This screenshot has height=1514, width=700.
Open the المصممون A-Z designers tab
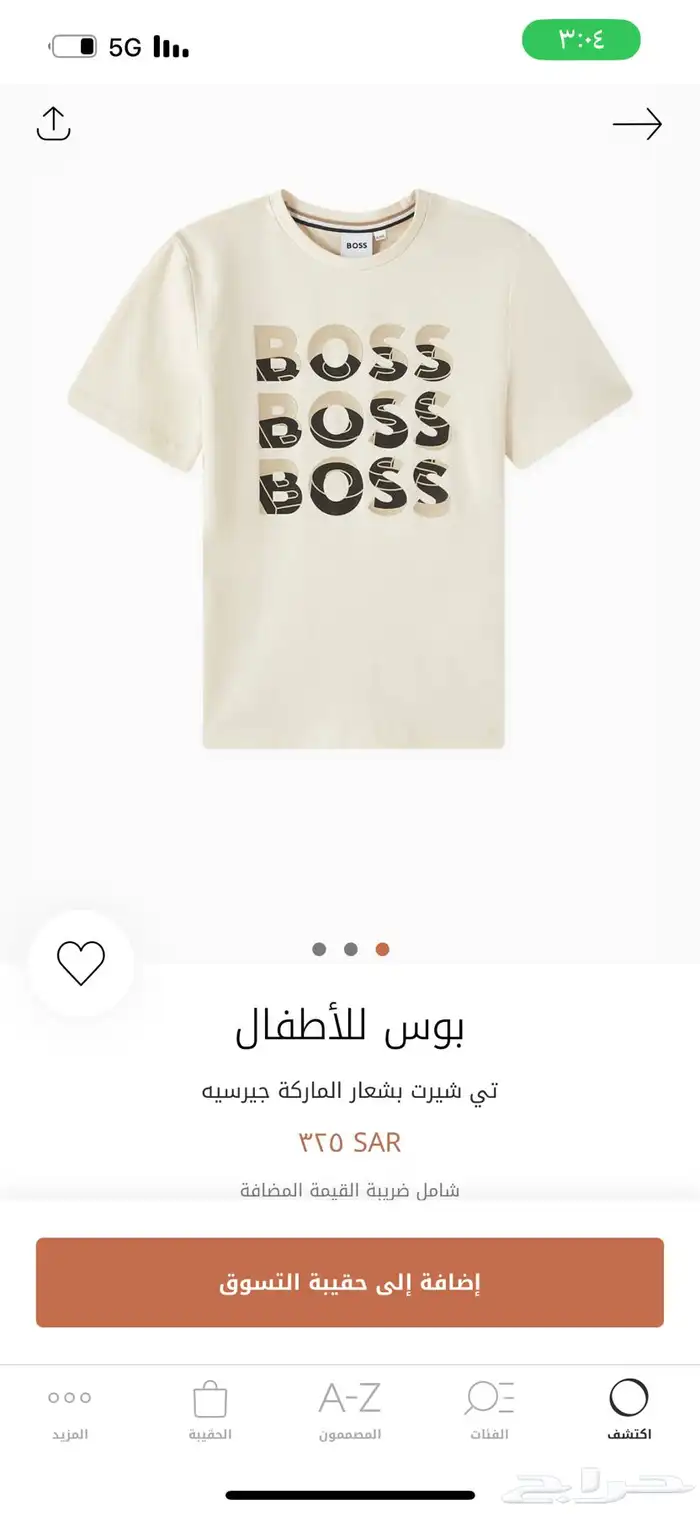click(x=350, y=1409)
